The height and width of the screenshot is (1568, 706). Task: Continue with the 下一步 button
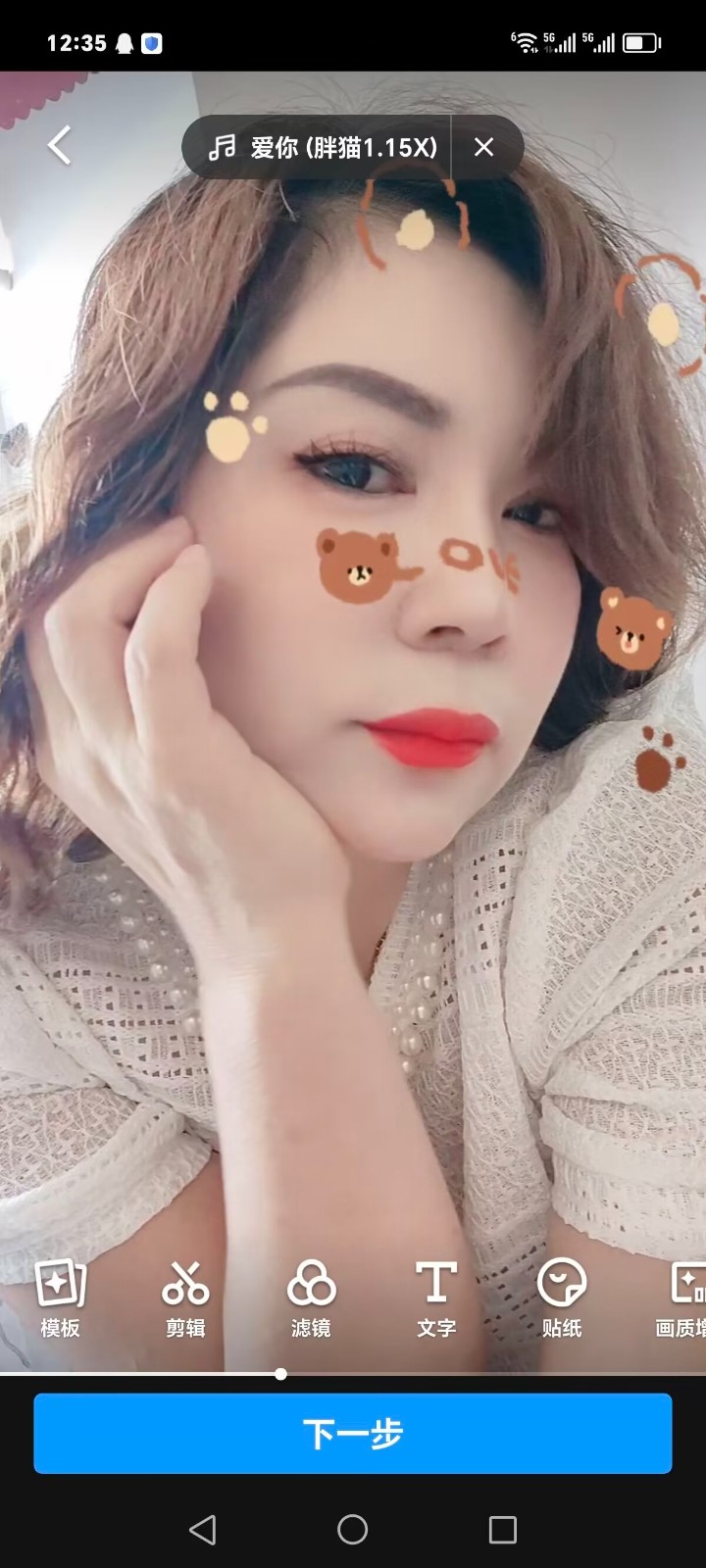[353, 1433]
